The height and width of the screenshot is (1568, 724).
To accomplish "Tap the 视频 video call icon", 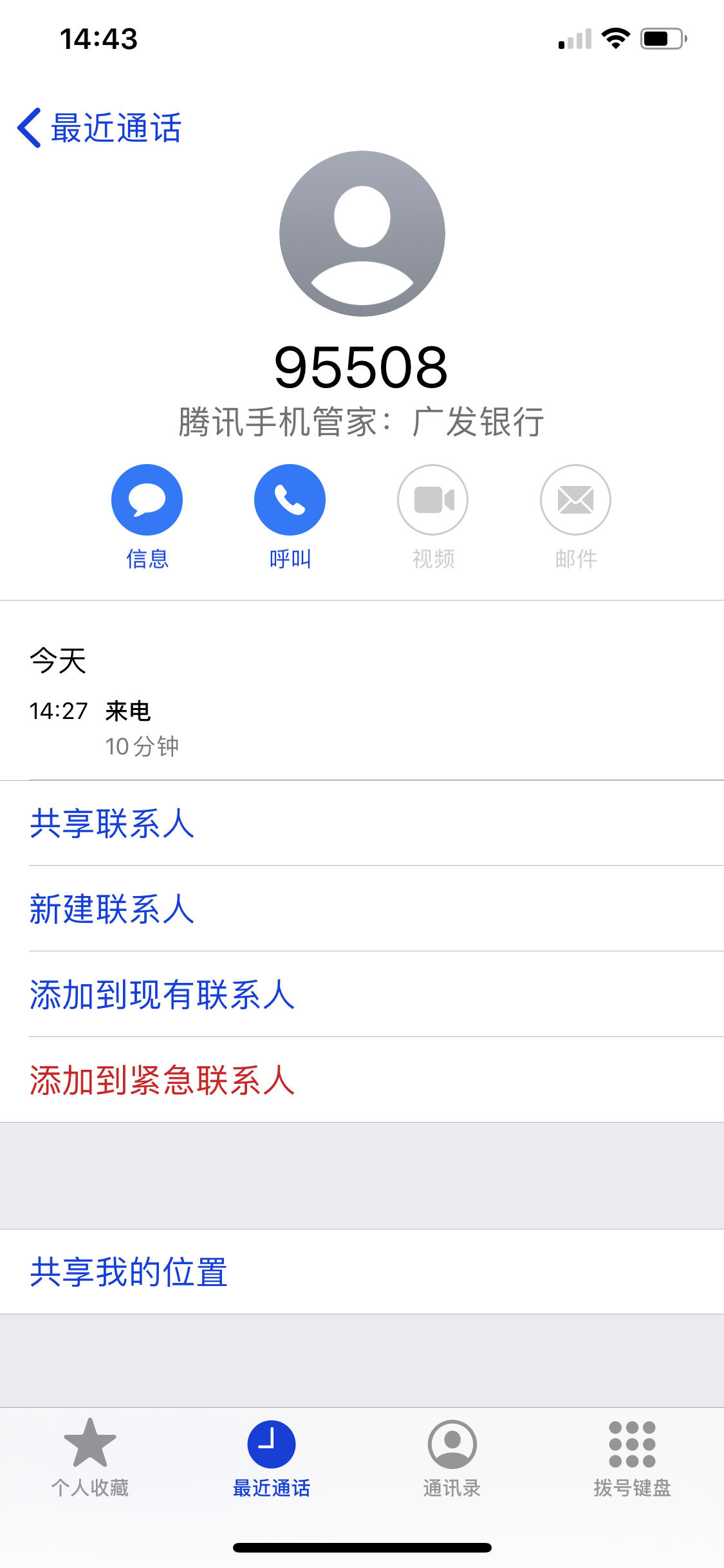I will 431,499.
